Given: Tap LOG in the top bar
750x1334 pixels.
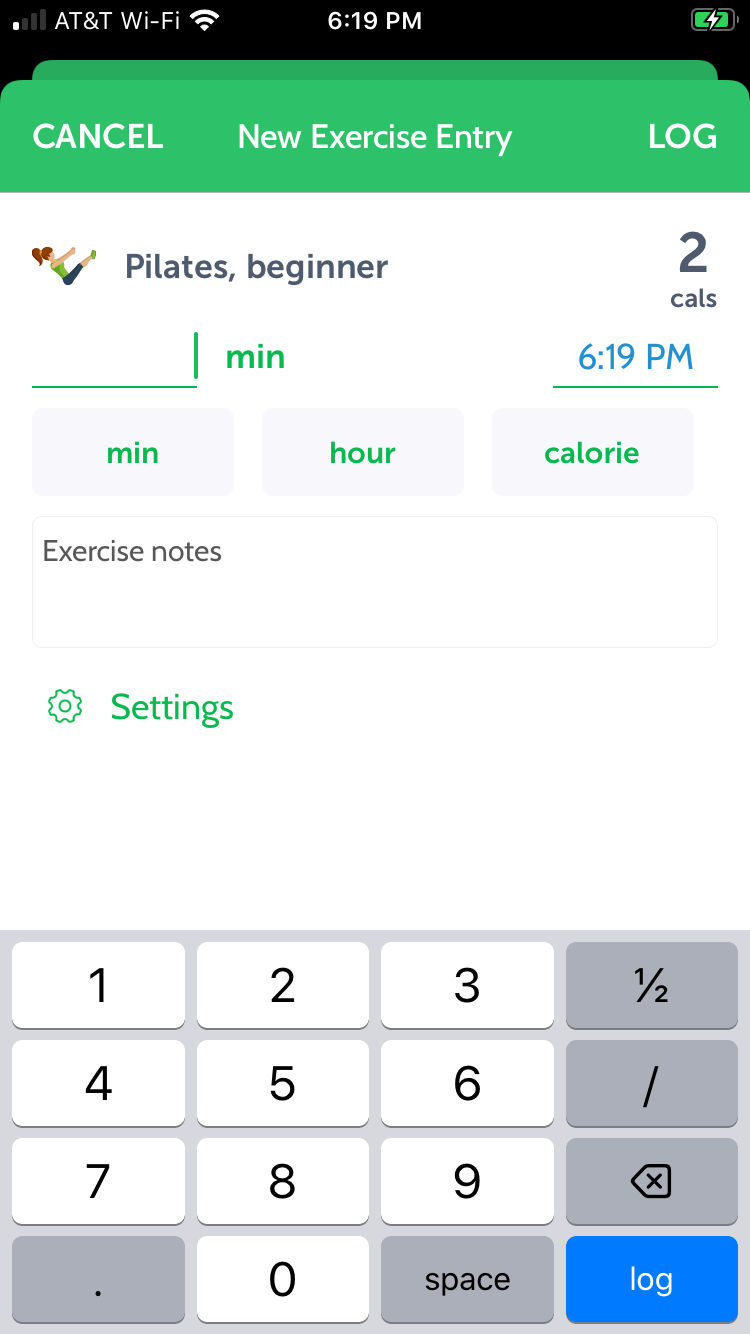Looking at the screenshot, I should (x=682, y=137).
